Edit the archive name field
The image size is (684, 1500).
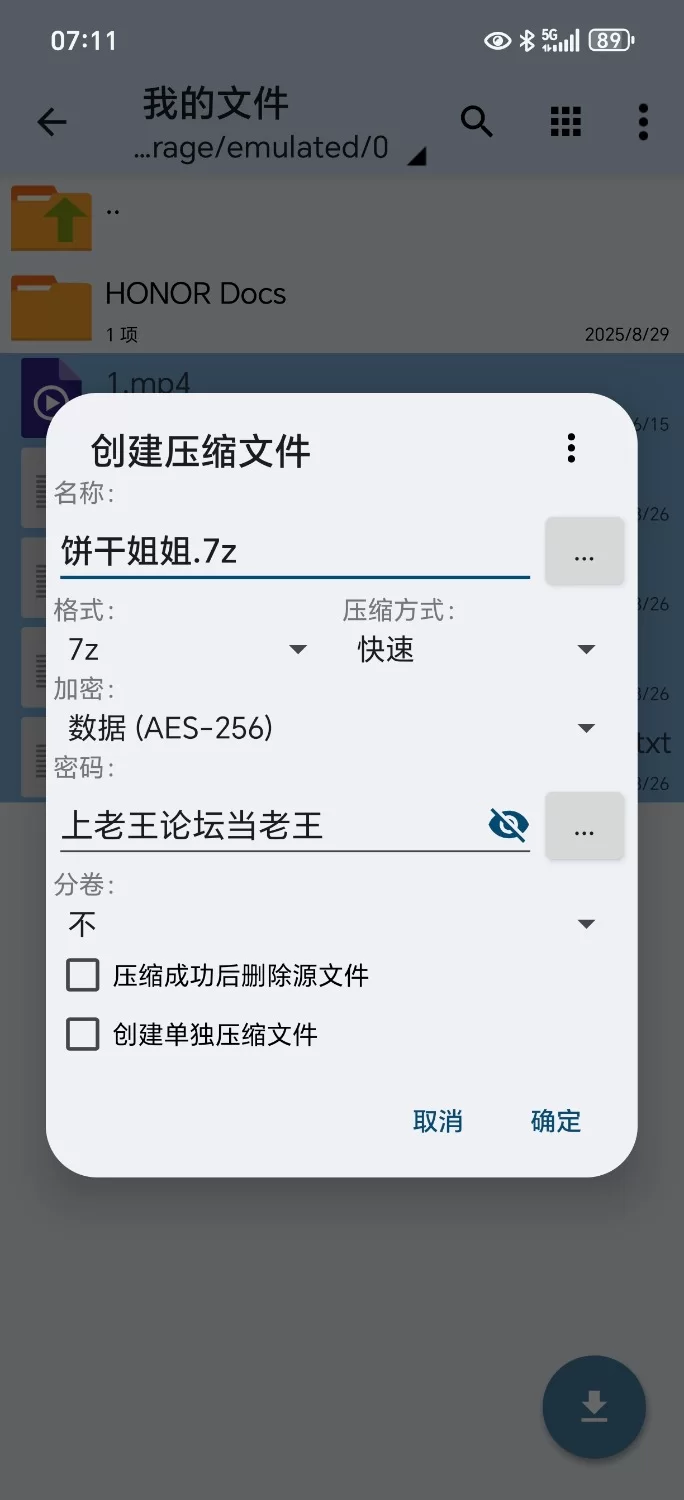[294, 551]
